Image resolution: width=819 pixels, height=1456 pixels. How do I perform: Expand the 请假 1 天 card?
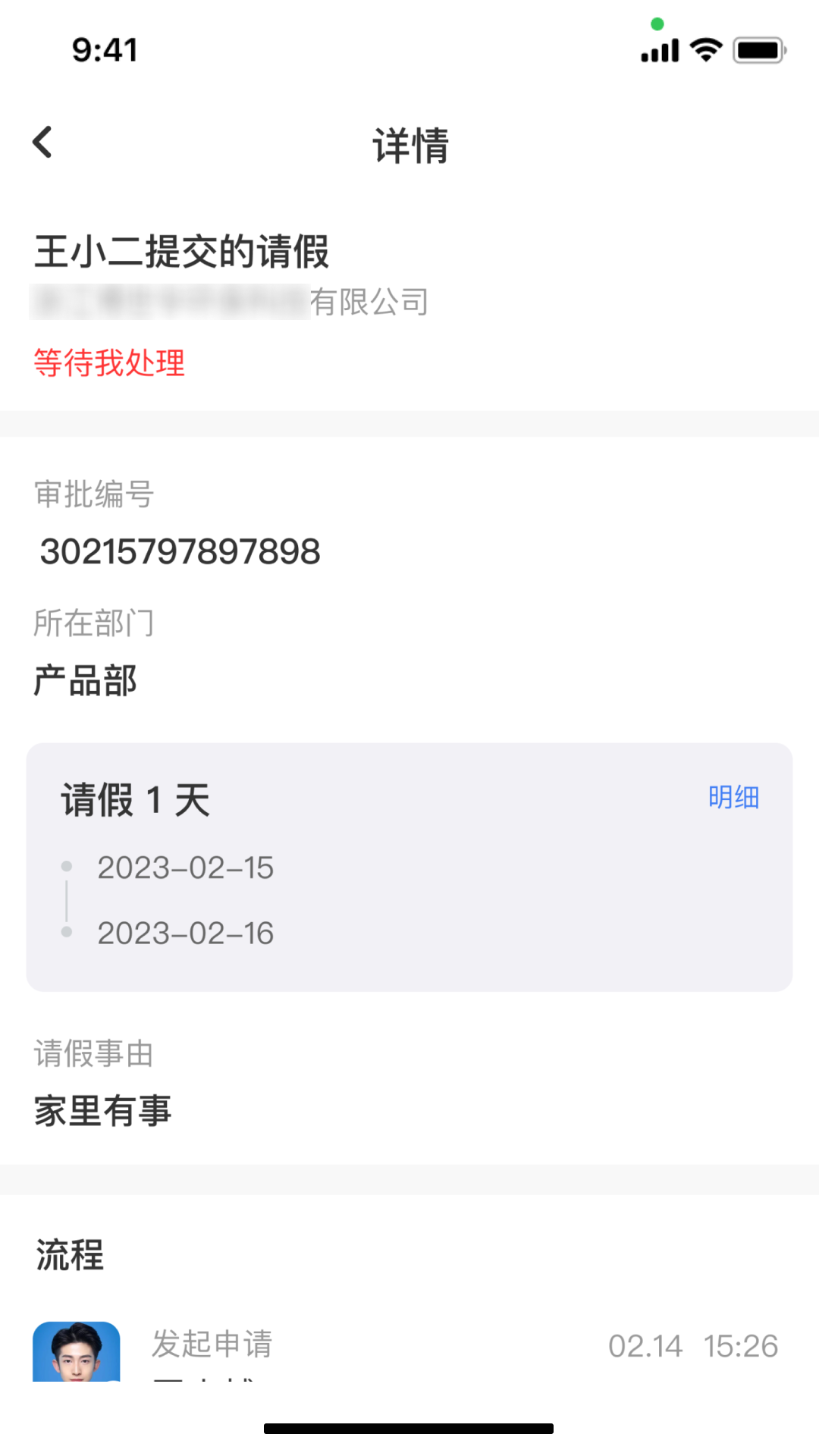coord(135,800)
